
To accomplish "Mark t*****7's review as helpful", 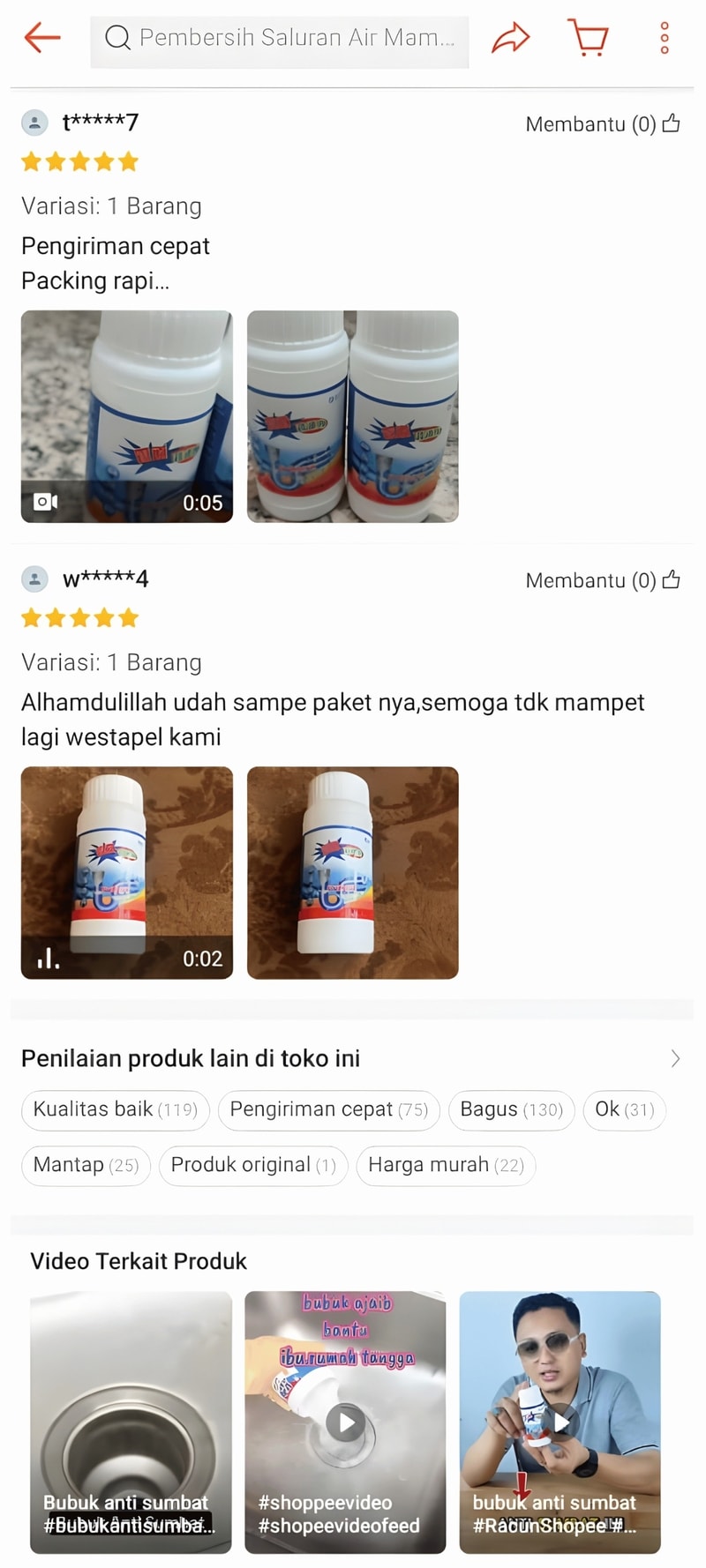I will [671, 124].
